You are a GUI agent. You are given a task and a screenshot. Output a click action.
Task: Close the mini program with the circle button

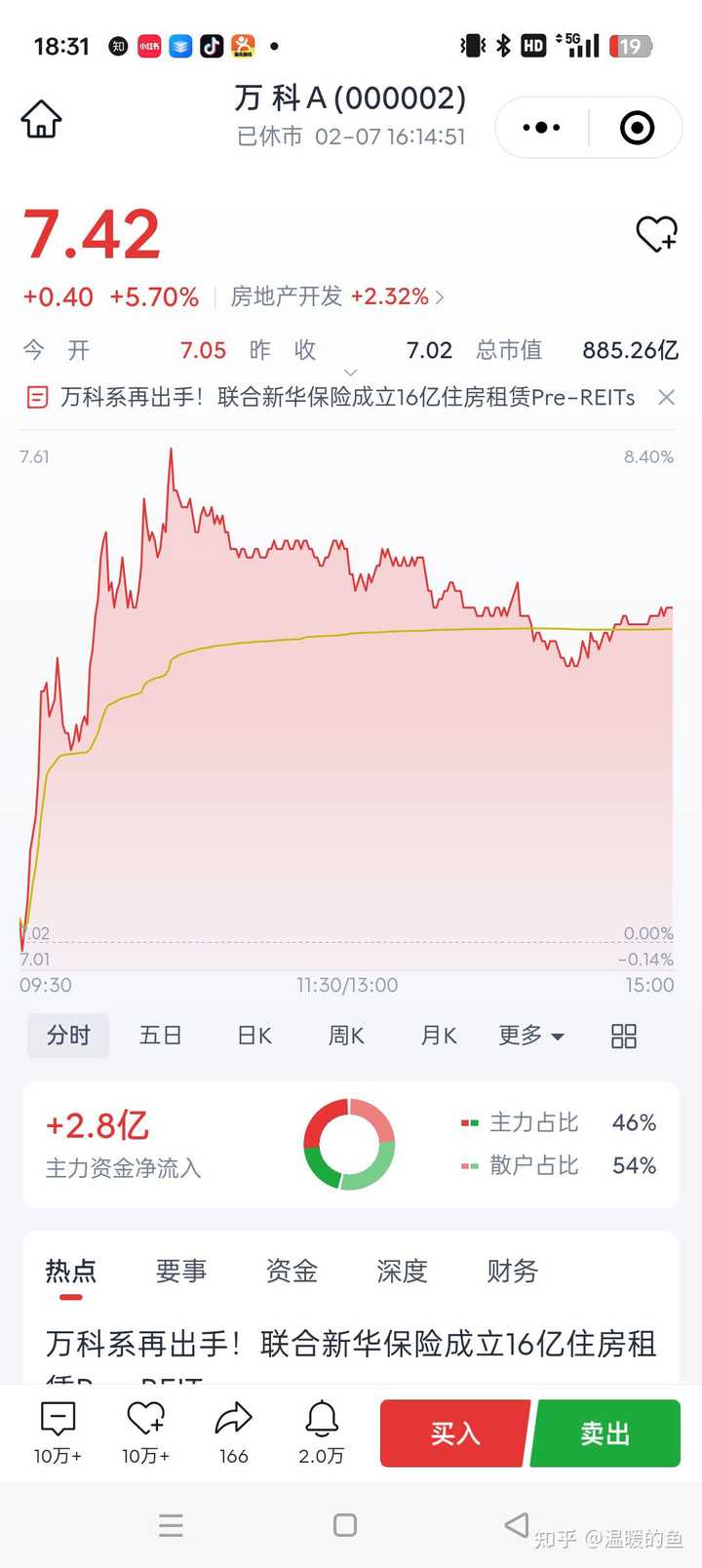coord(637,128)
